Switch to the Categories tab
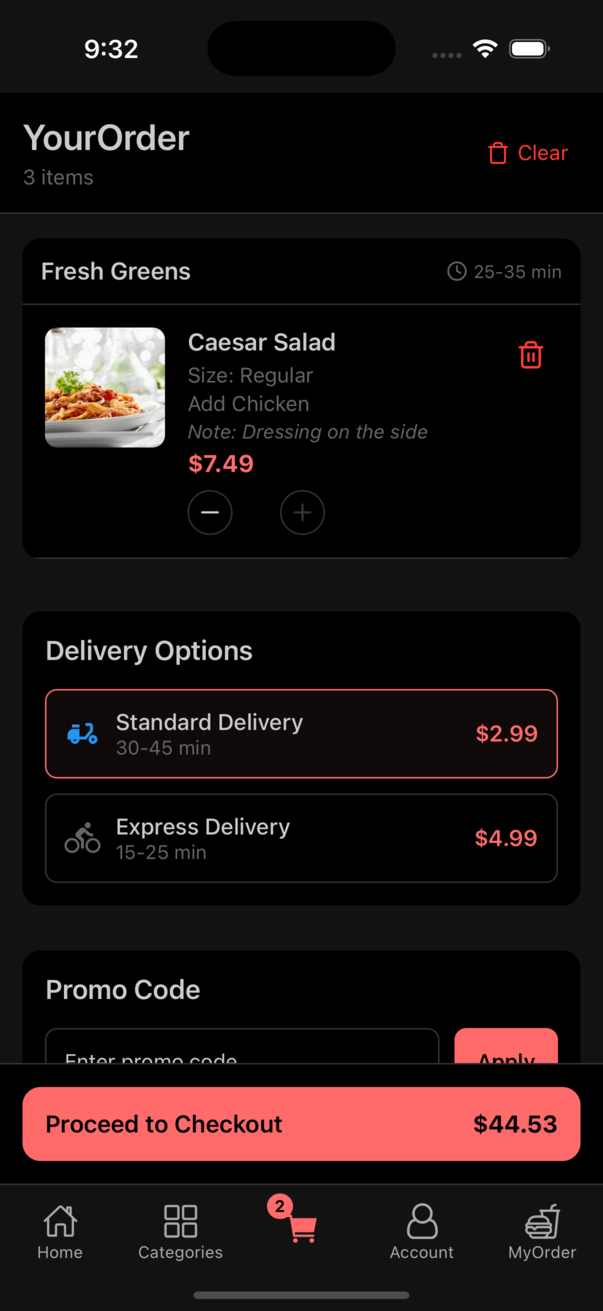 coord(180,1232)
